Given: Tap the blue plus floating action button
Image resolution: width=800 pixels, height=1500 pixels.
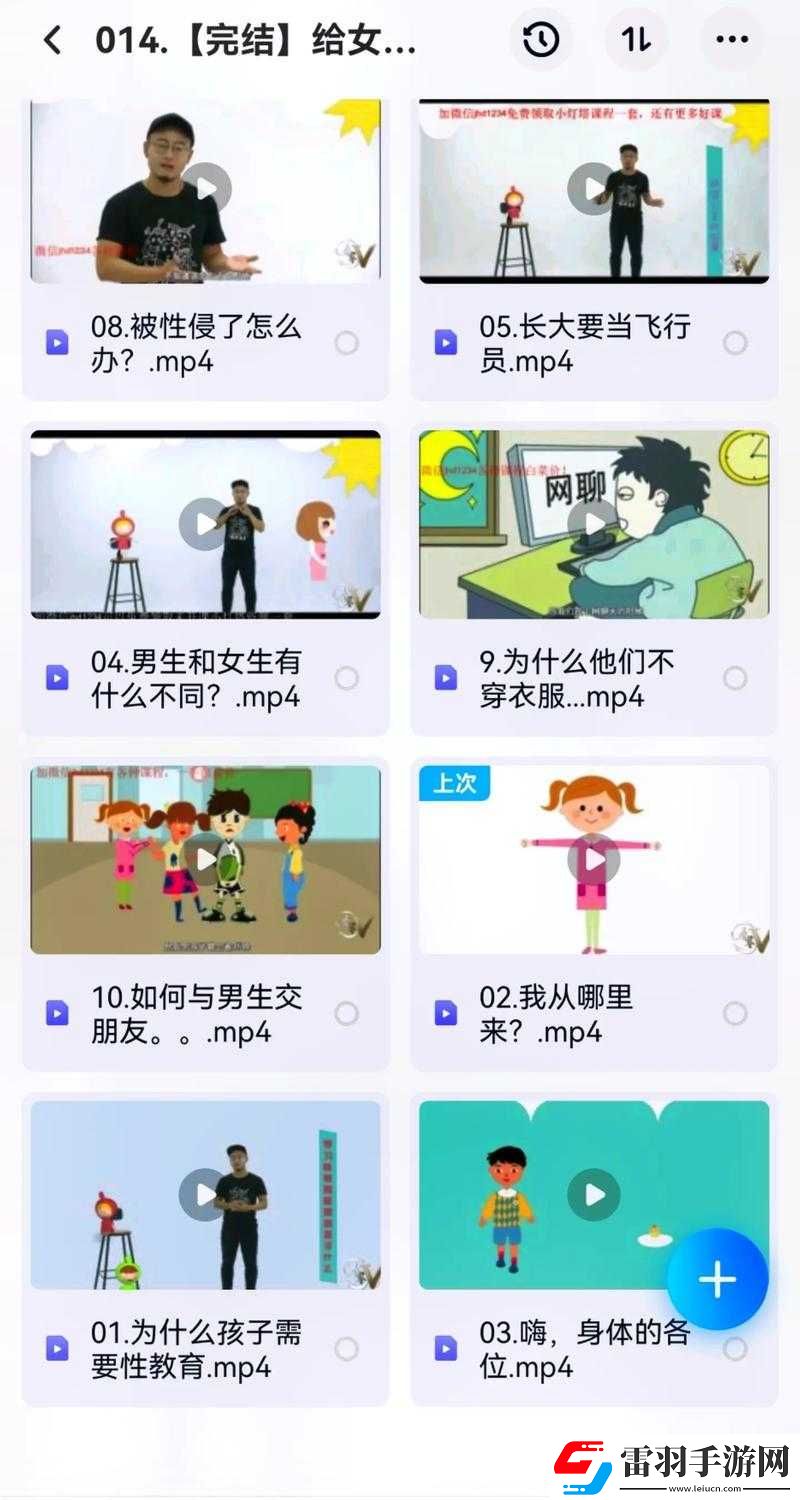Looking at the screenshot, I should pyautogui.click(x=718, y=1278).
